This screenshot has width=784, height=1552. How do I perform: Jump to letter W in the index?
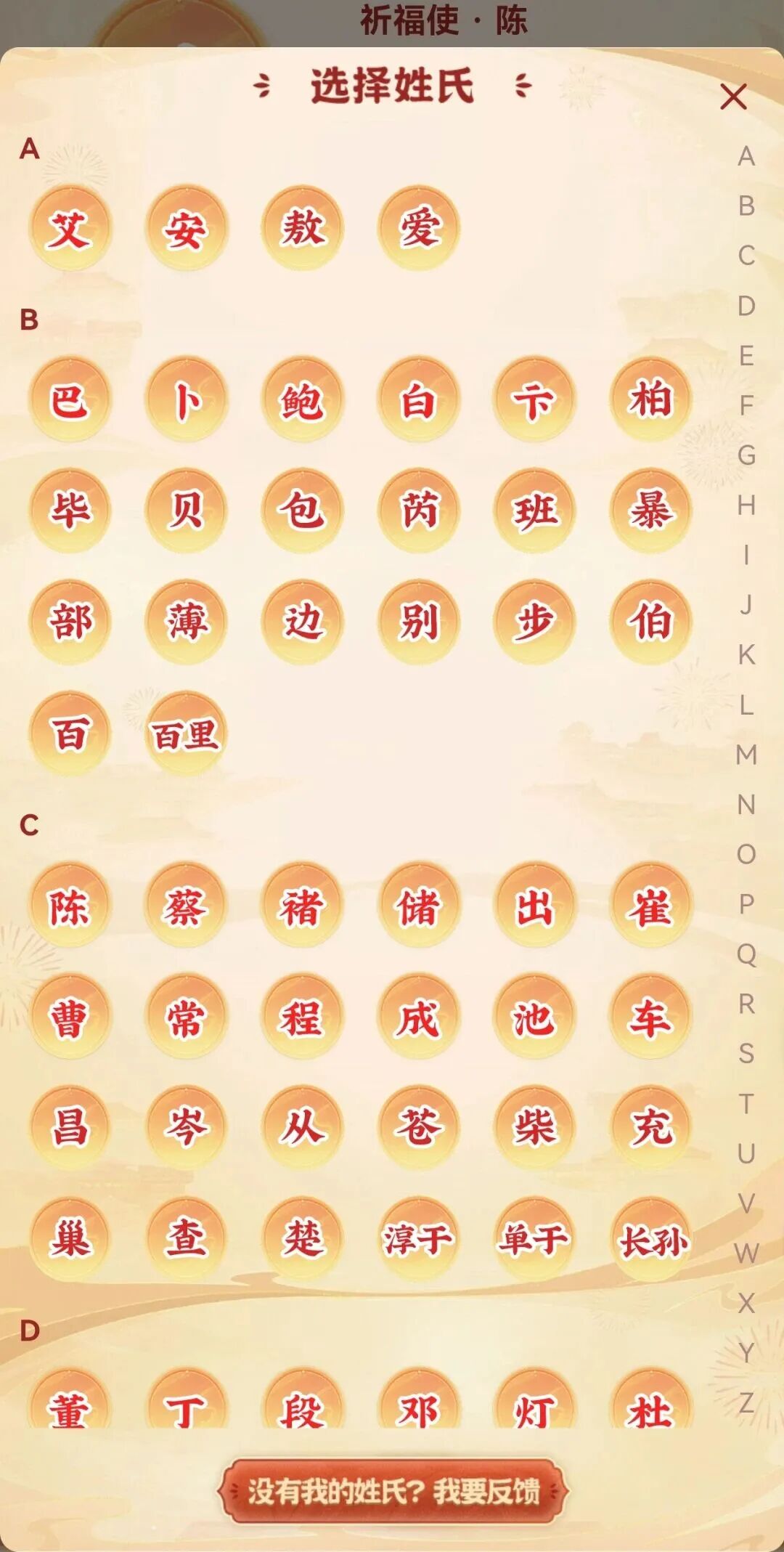[746, 1253]
